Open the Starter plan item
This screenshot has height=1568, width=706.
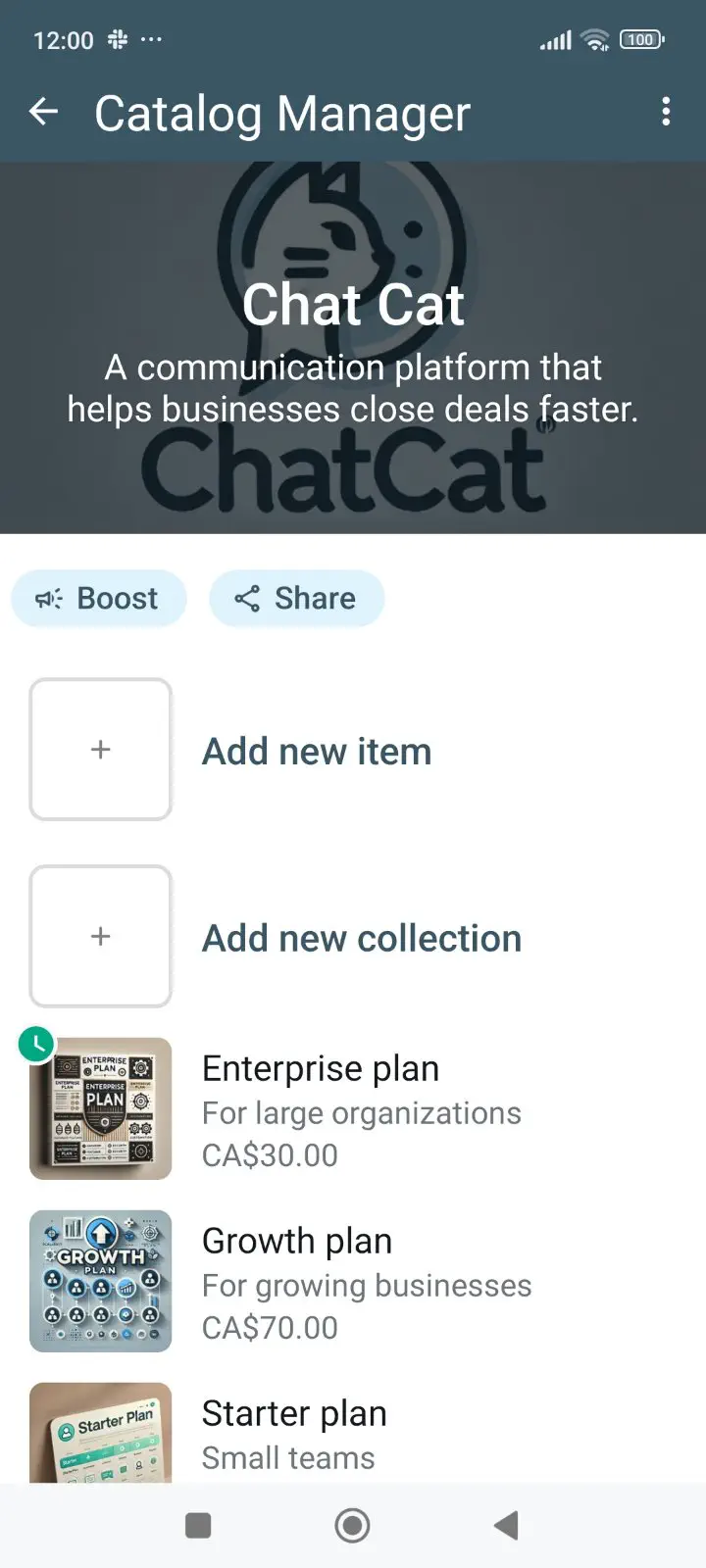293,1431
